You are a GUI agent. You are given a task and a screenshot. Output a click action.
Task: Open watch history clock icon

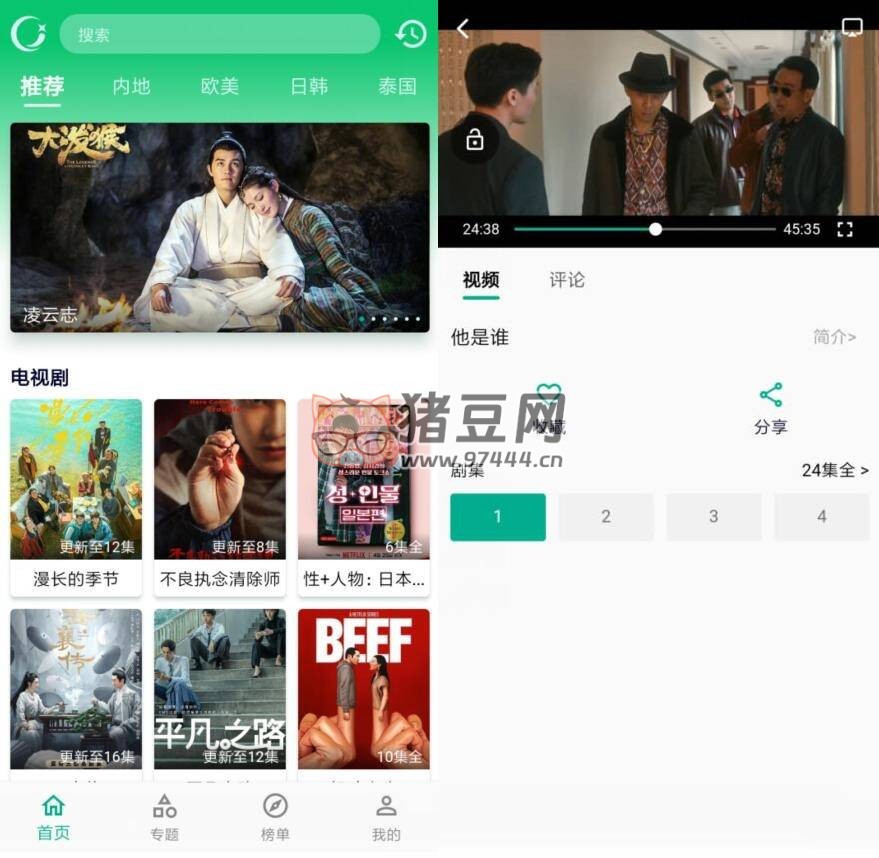pyautogui.click(x=411, y=34)
